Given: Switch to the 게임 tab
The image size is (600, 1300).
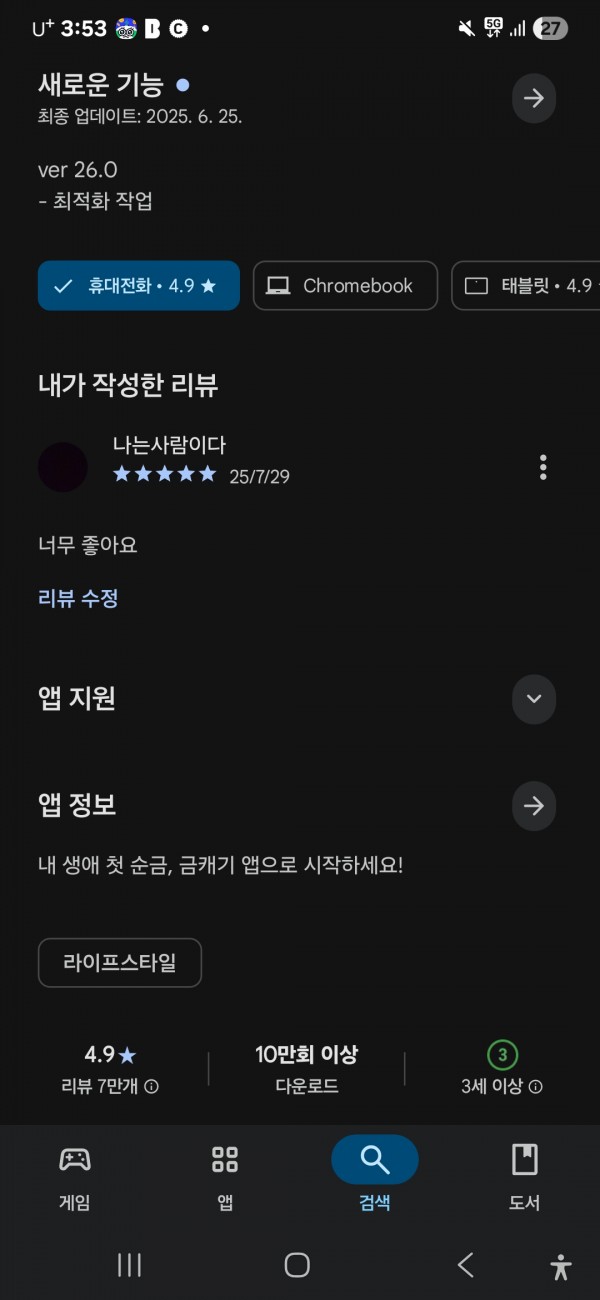Looking at the screenshot, I should pyautogui.click(x=75, y=1176).
